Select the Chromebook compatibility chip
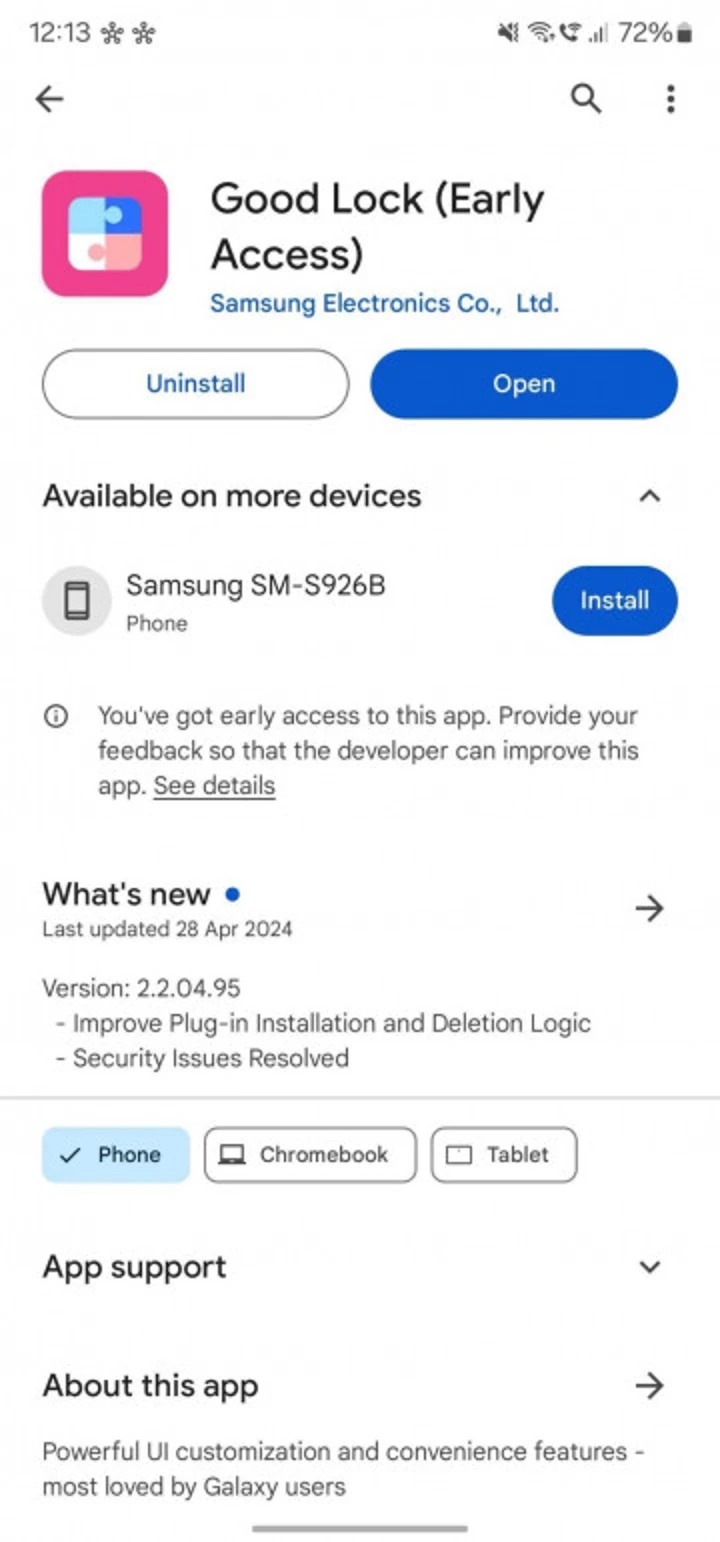Image resolution: width=720 pixels, height=1542 pixels. (x=310, y=1154)
